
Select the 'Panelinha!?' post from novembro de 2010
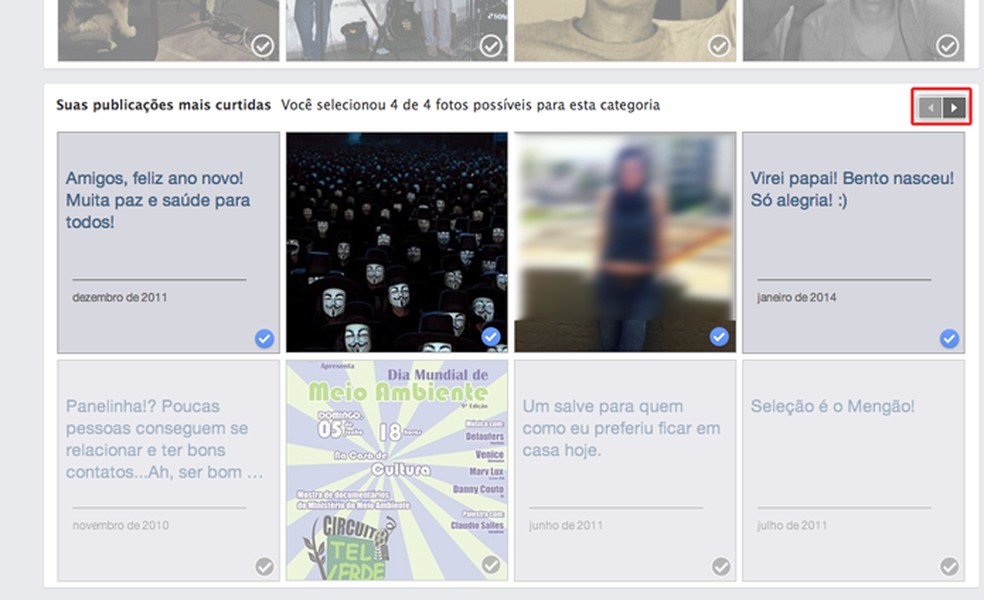pos(264,567)
